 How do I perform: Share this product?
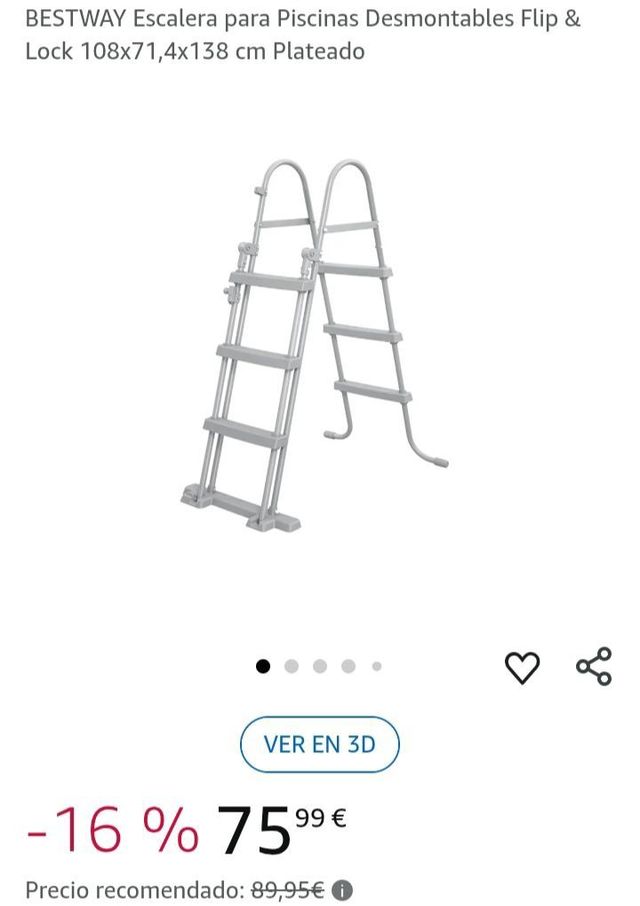pyautogui.click(x=594, y=666)
